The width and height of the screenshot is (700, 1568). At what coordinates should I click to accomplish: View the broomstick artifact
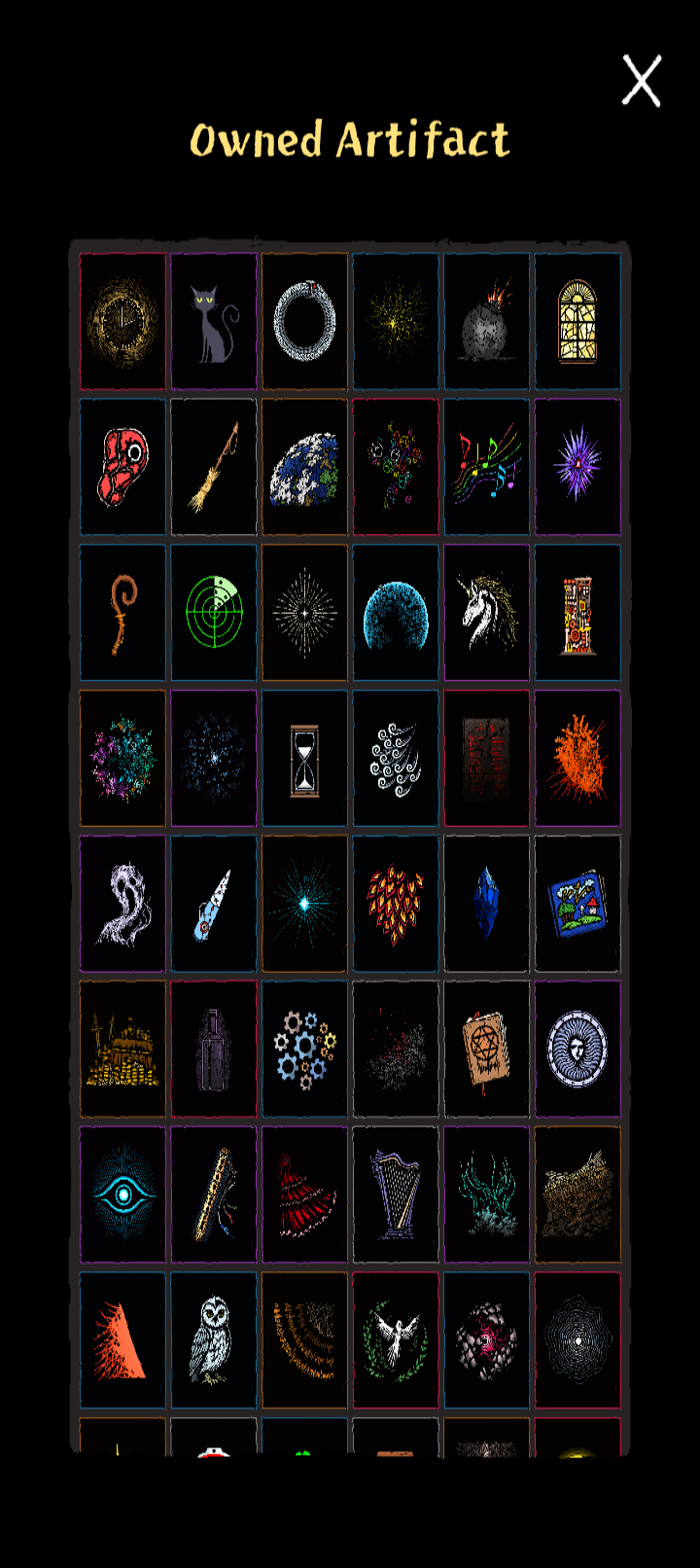click(x=214, y=467)
